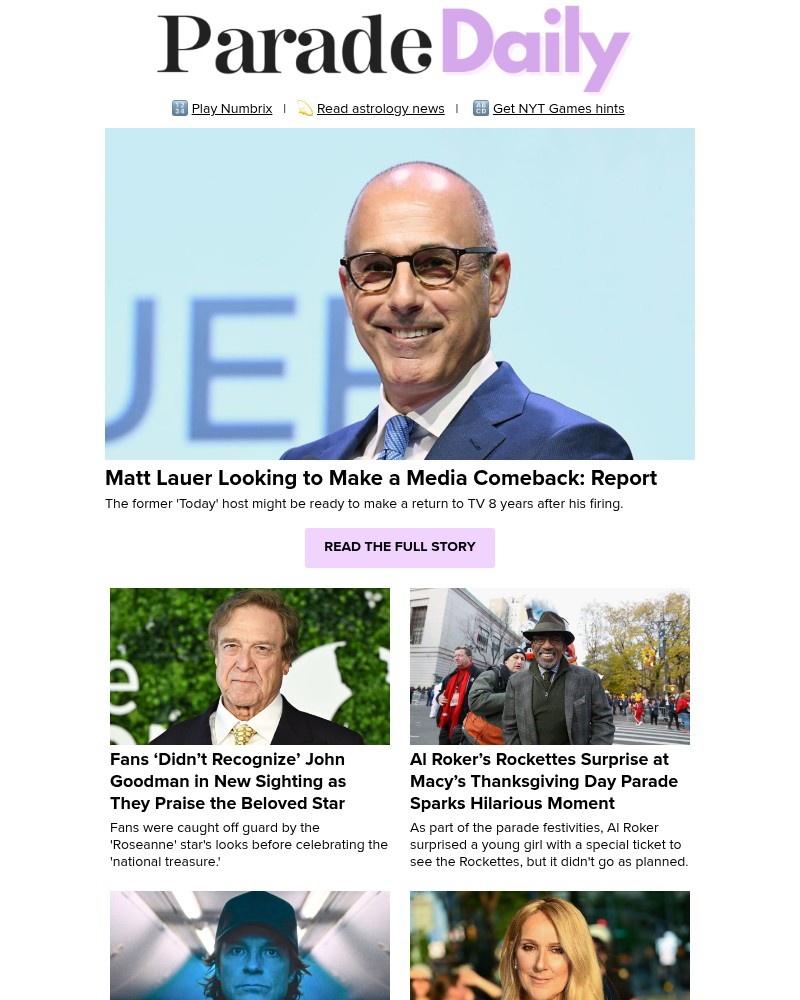Image resolution: width=800 pixels, height=1000 pixels.
Task: Click the NYT Games controller icon
Action: tap(481, 108)
